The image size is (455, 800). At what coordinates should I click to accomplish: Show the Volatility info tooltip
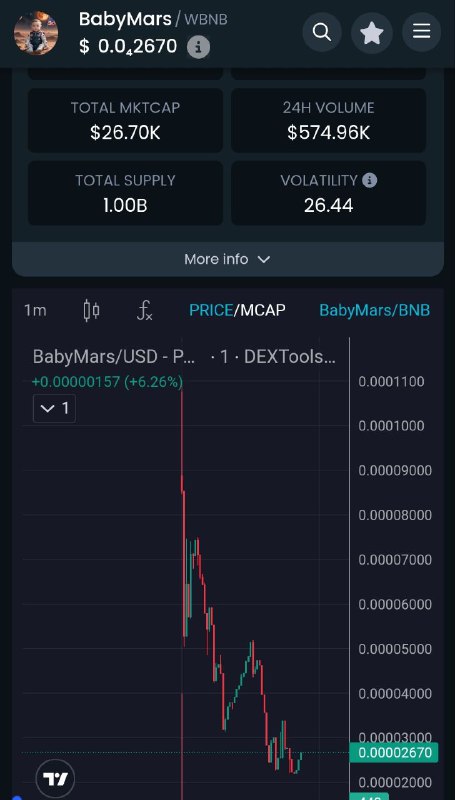pos(369,180)
